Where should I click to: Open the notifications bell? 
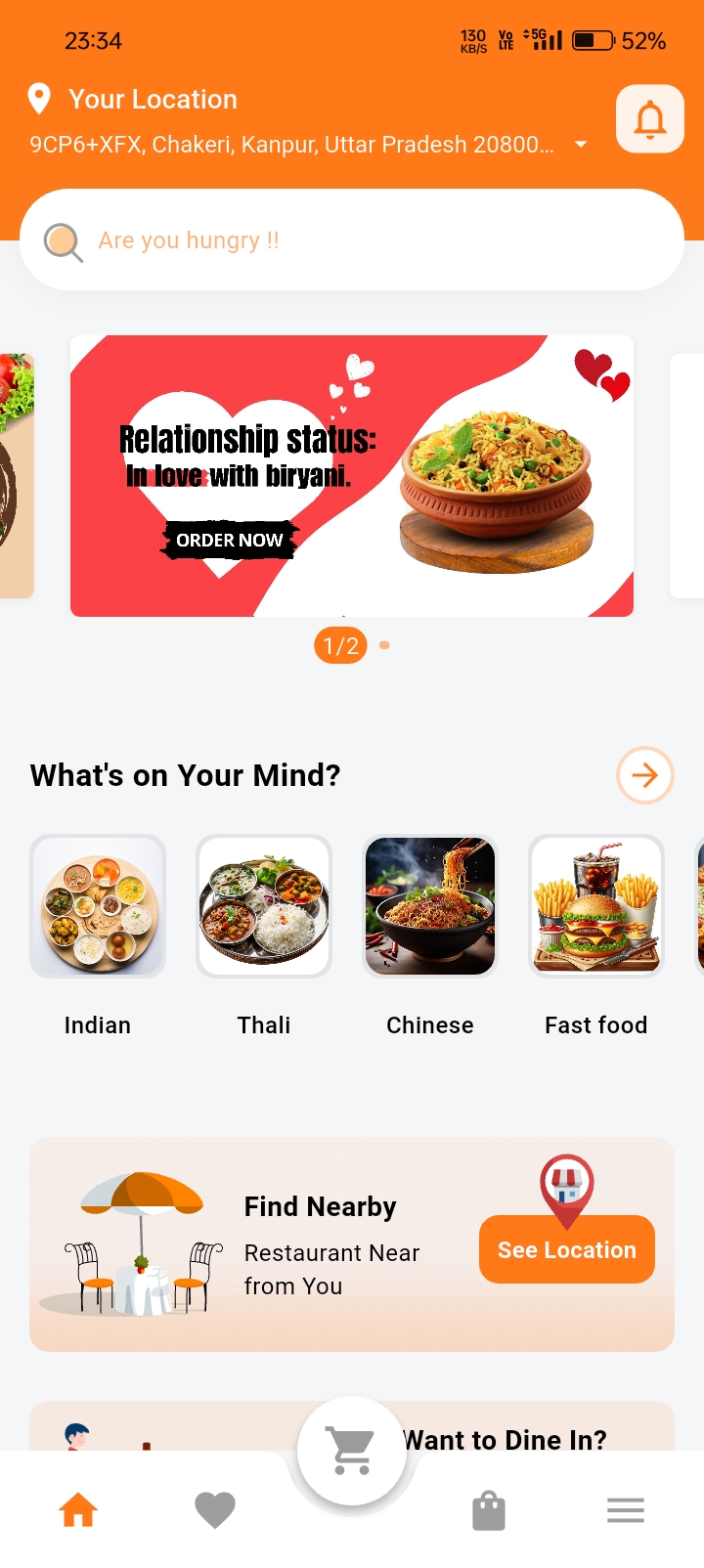click(649, 119)
